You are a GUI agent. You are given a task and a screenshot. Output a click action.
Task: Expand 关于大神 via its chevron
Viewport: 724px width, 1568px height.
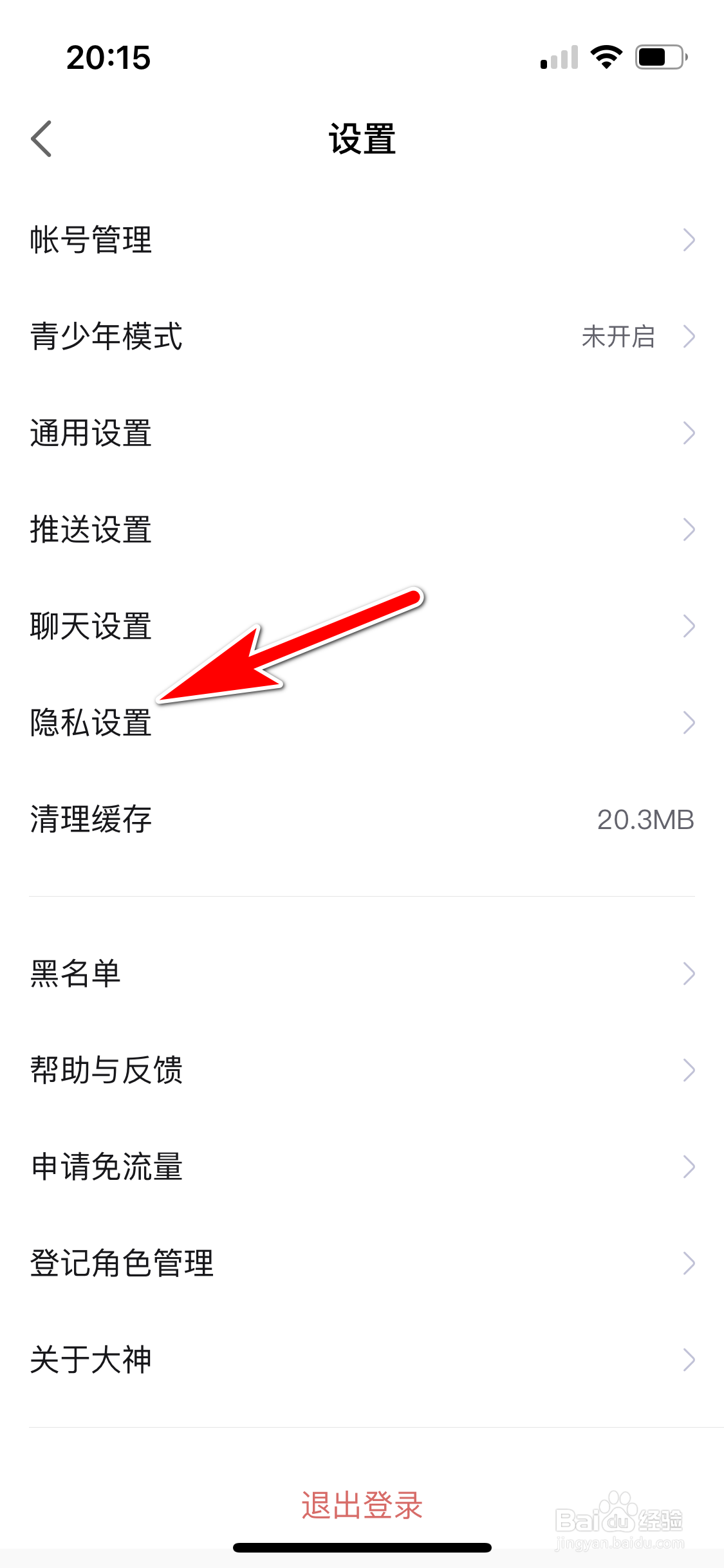click(x=689, y=1359)
